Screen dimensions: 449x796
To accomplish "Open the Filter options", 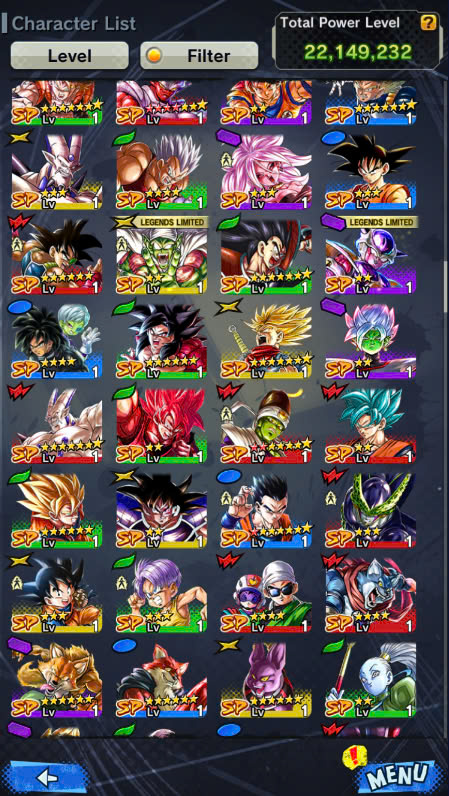I will coord(199,55).
